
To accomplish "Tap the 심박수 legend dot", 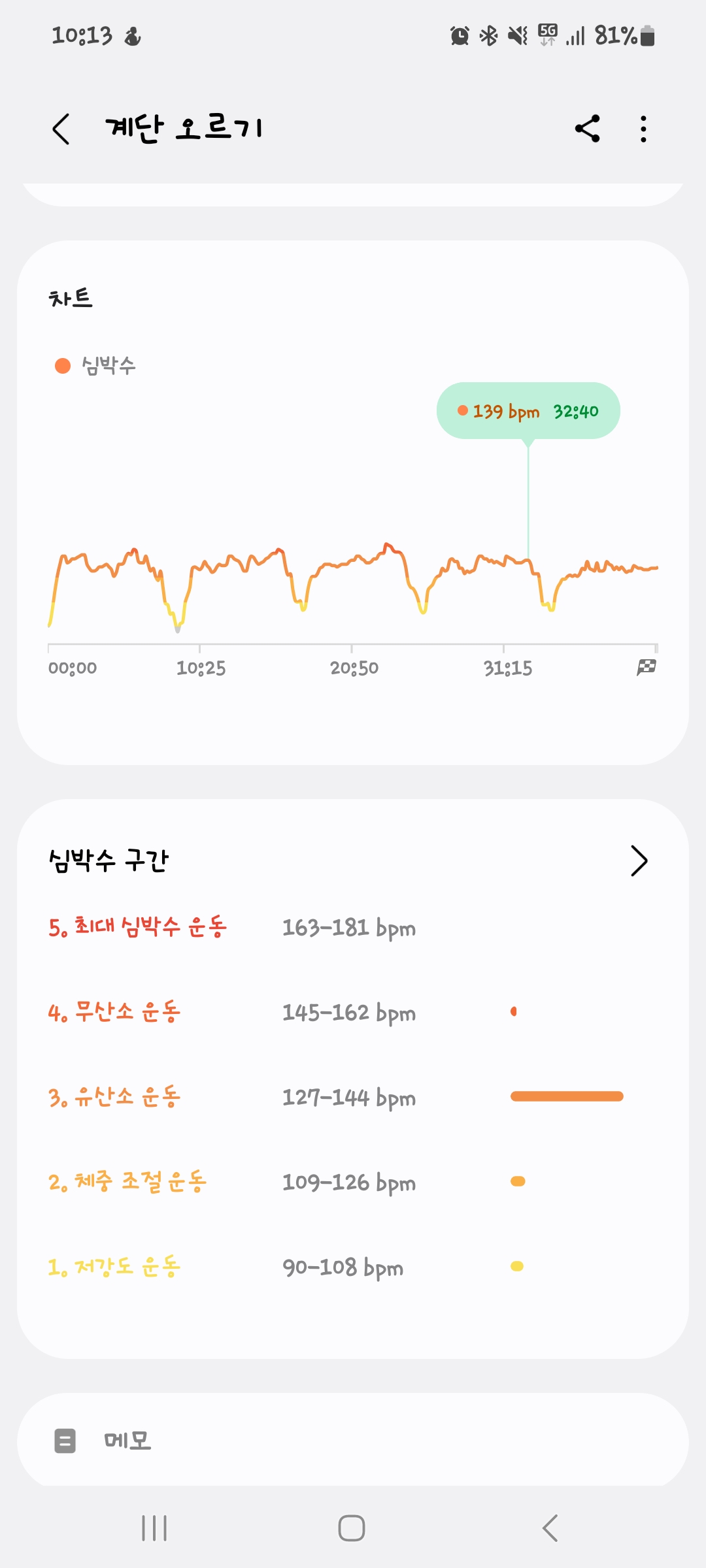I will (62, 366).
